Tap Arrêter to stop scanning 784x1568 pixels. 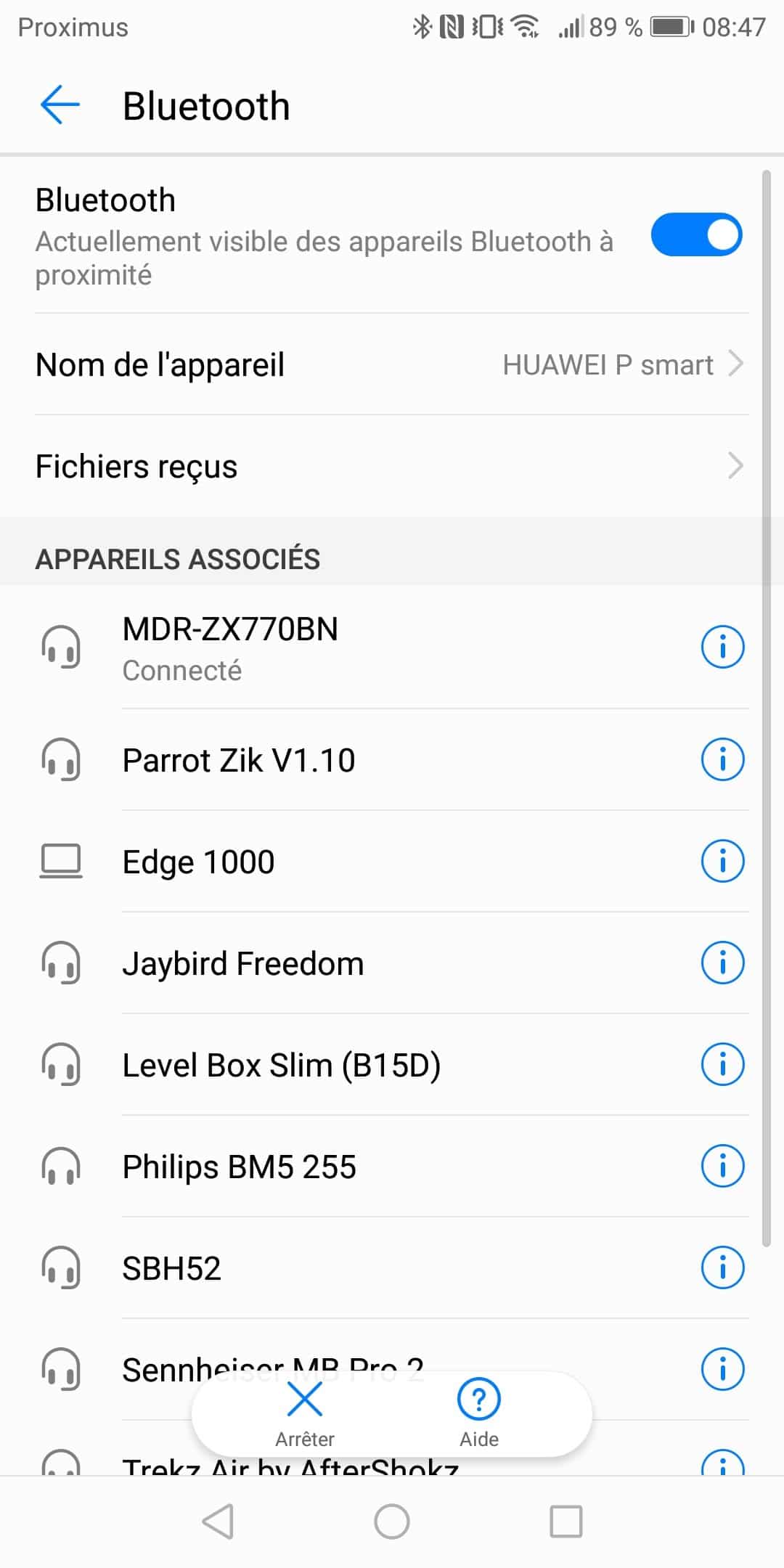(x=305, y=1413)
